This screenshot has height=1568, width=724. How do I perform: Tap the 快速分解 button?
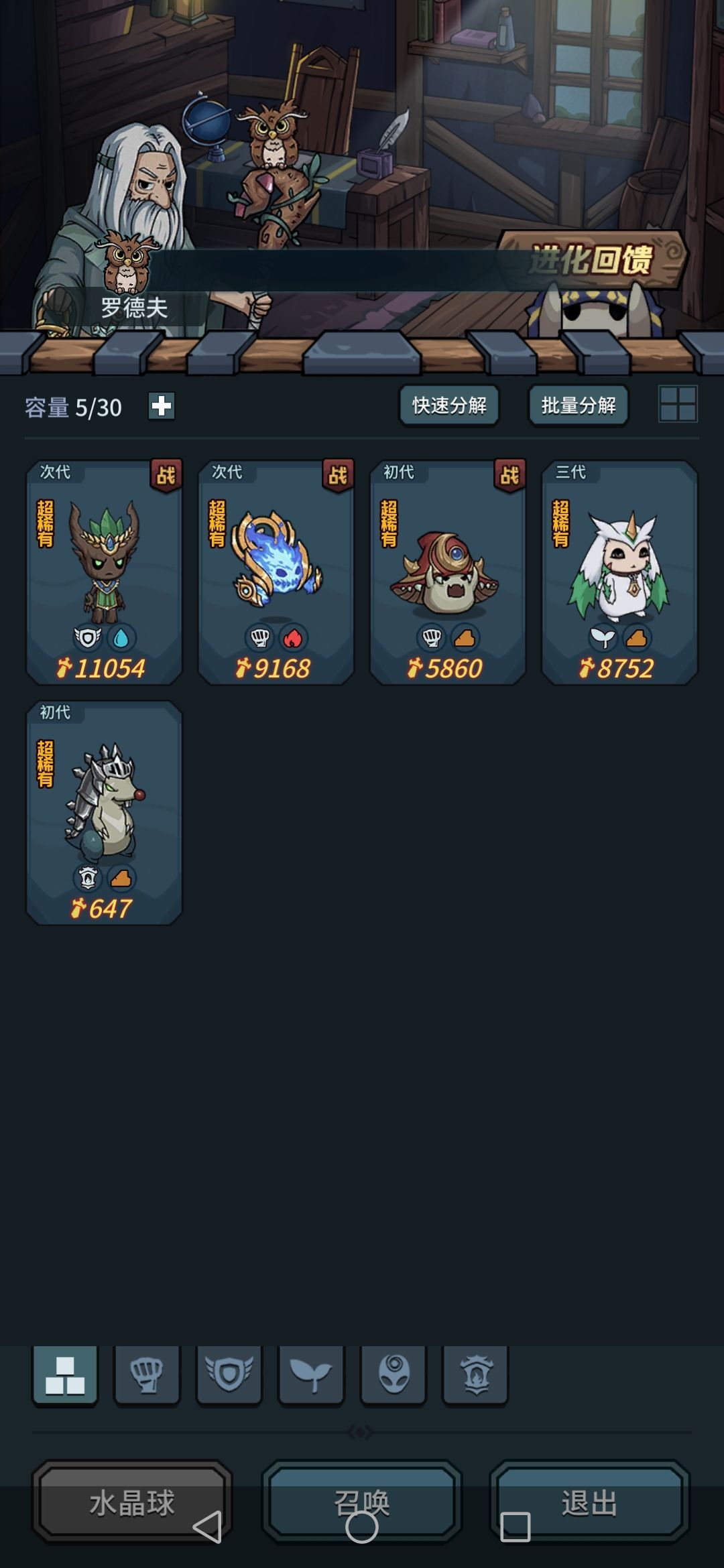click(x=449, y=405)
